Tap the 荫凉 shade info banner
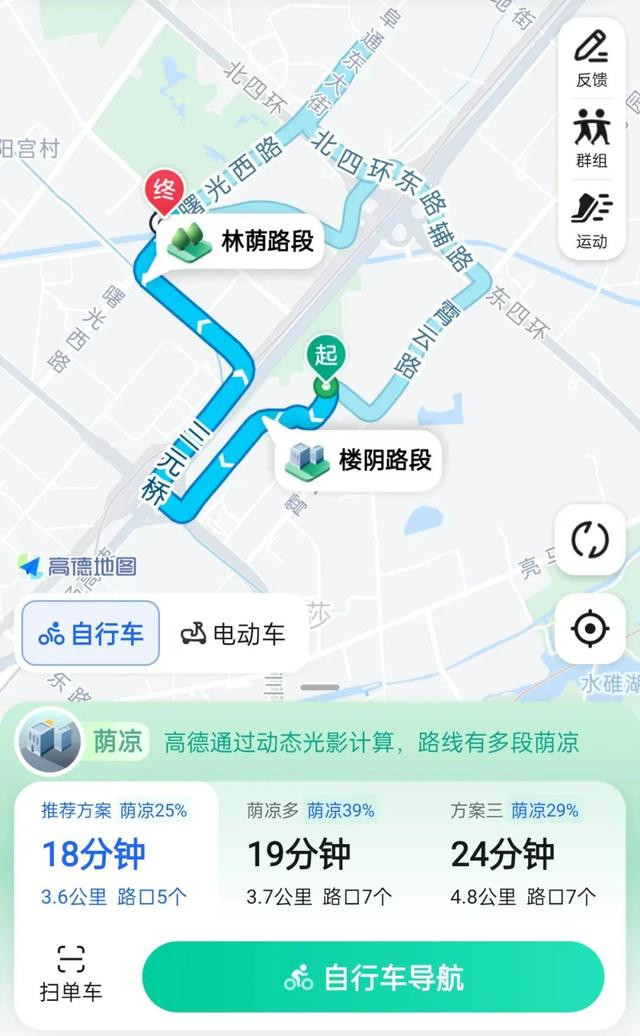 320,742
